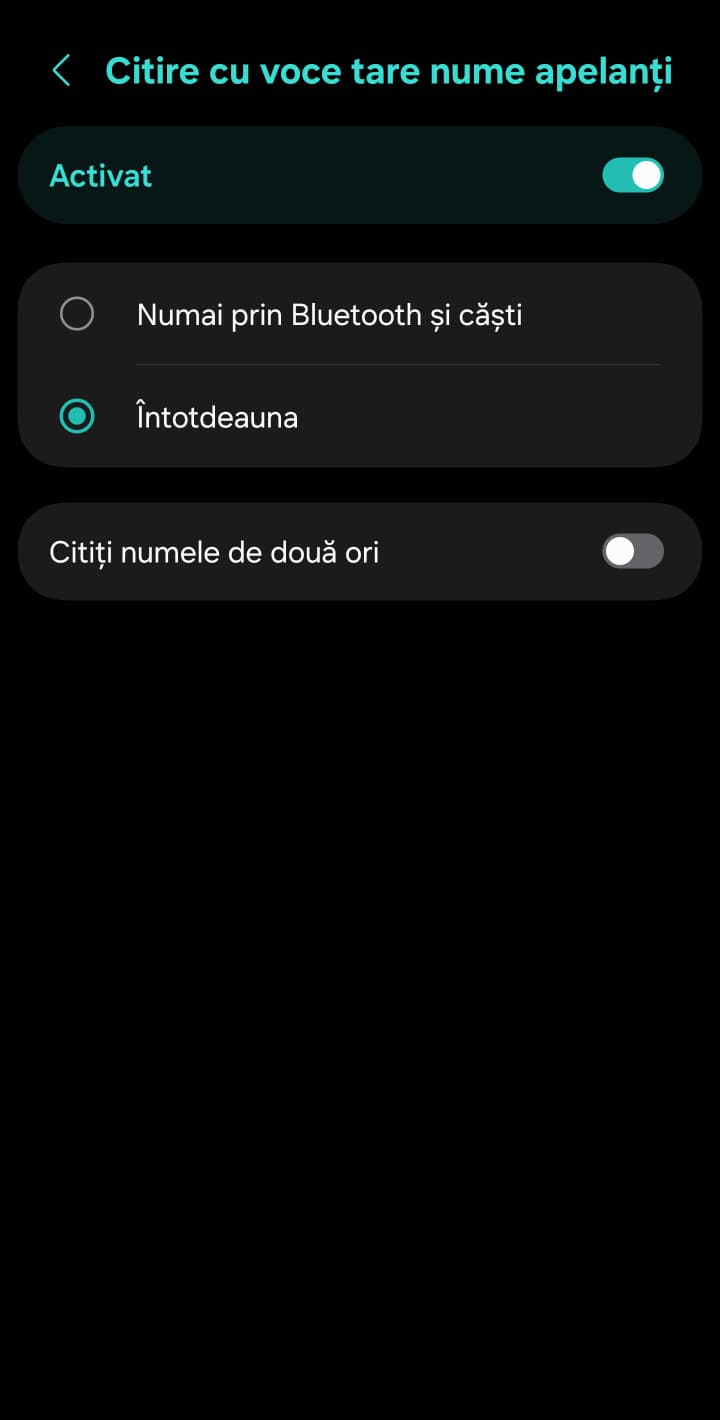This screenshot has height=1420, width=720.
Task: Select Numai prin Bluetooth și căști
Action: point(77,315)
